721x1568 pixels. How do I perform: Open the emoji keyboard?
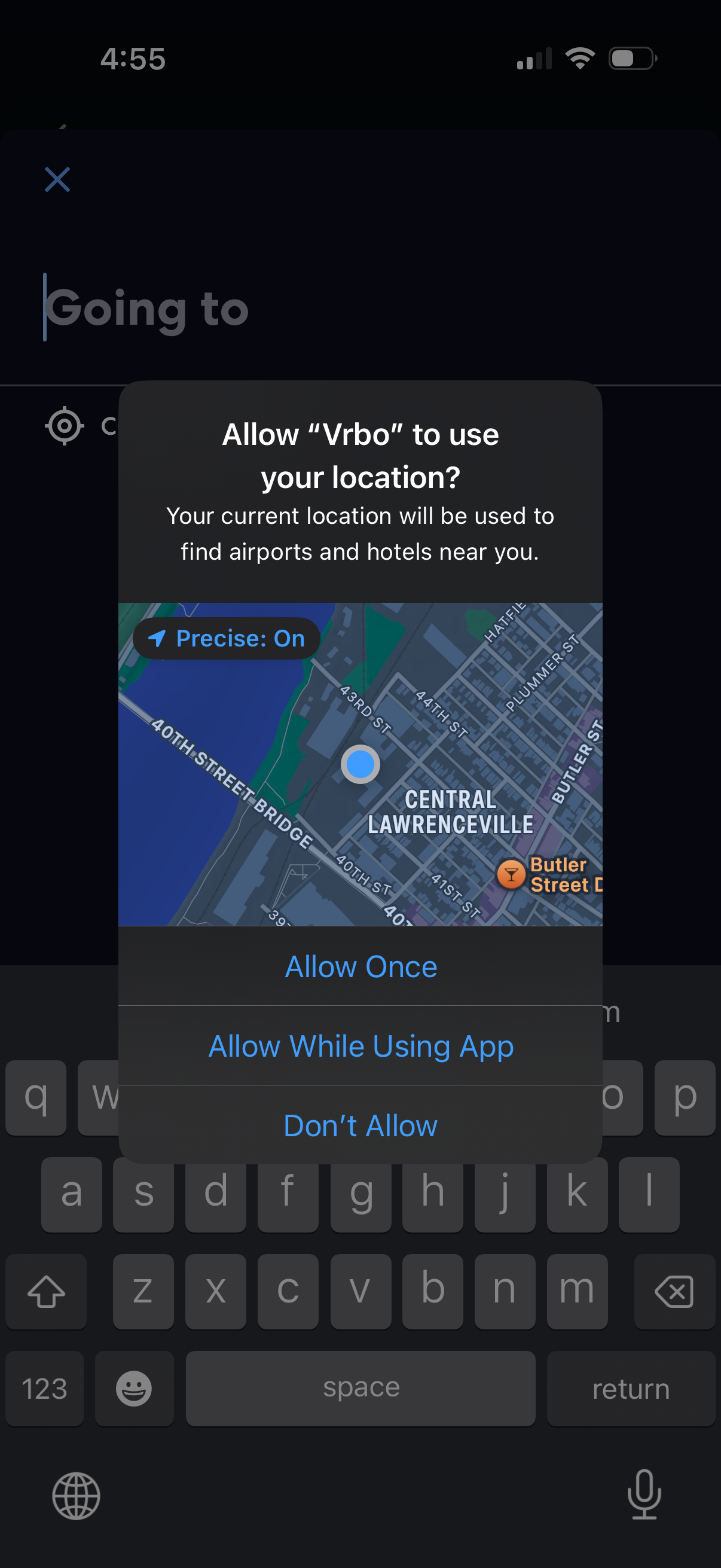tap(134, 1389)
